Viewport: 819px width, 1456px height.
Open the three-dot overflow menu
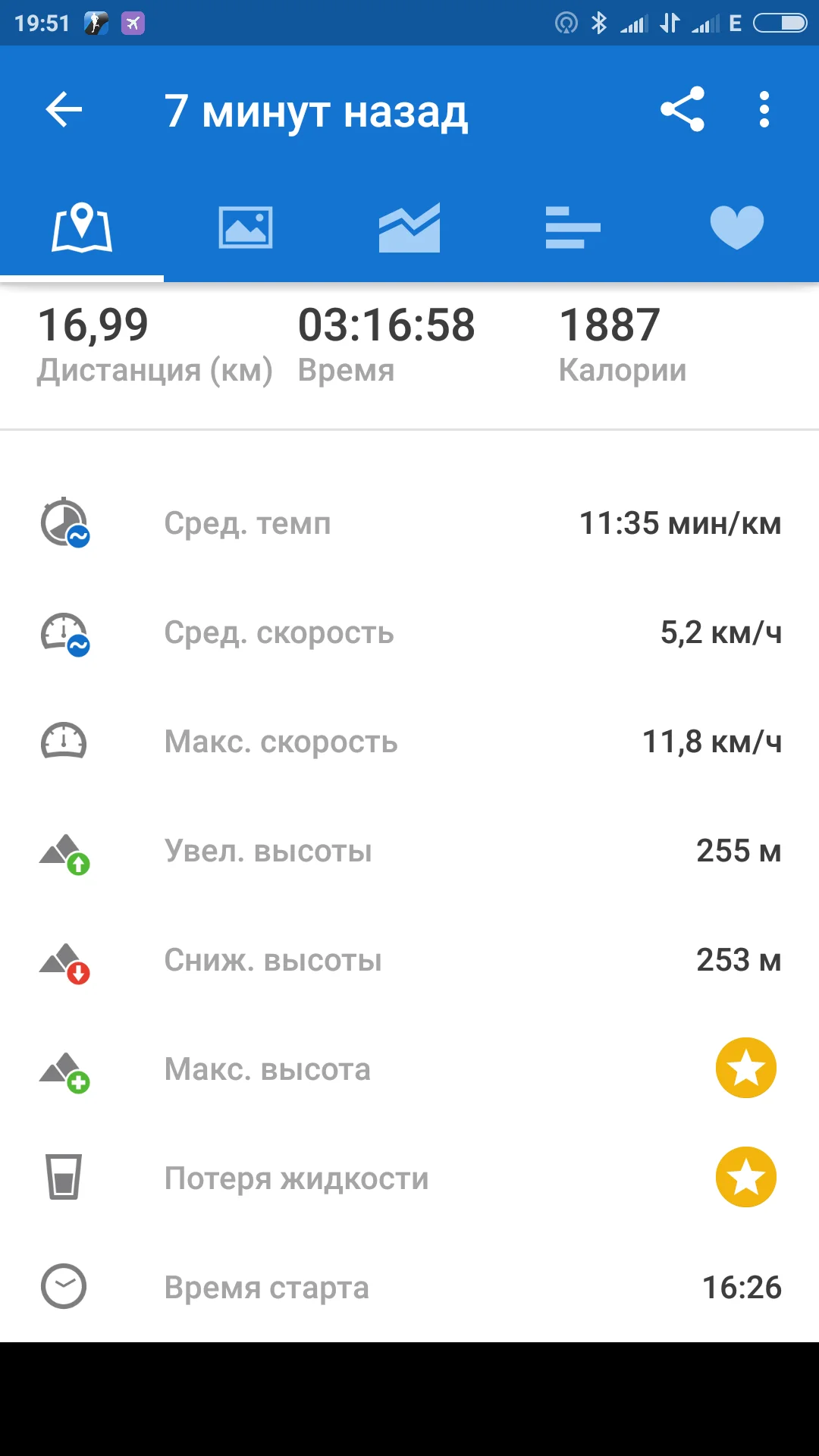[764, 110]
